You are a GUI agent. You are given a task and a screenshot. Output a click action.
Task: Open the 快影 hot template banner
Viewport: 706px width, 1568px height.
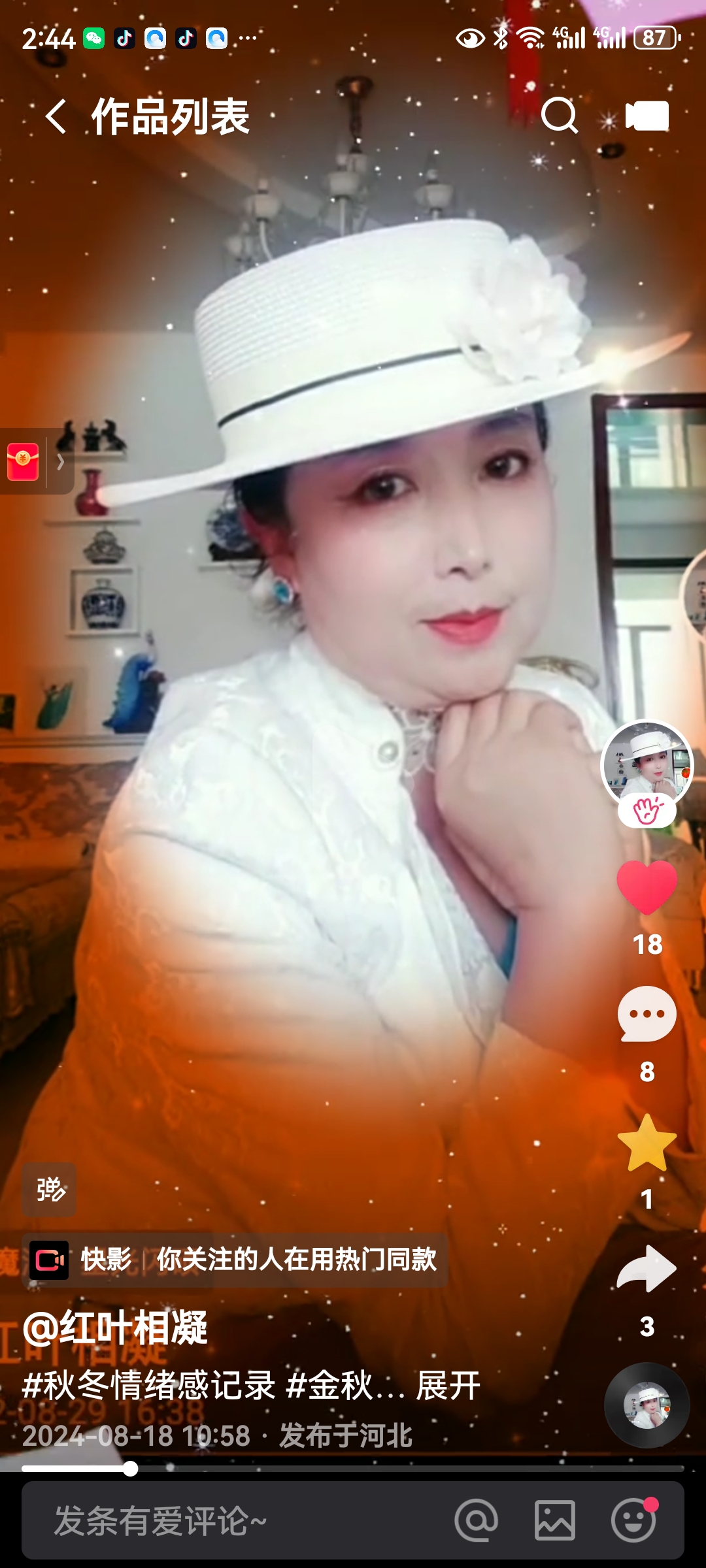(235, 1260)
